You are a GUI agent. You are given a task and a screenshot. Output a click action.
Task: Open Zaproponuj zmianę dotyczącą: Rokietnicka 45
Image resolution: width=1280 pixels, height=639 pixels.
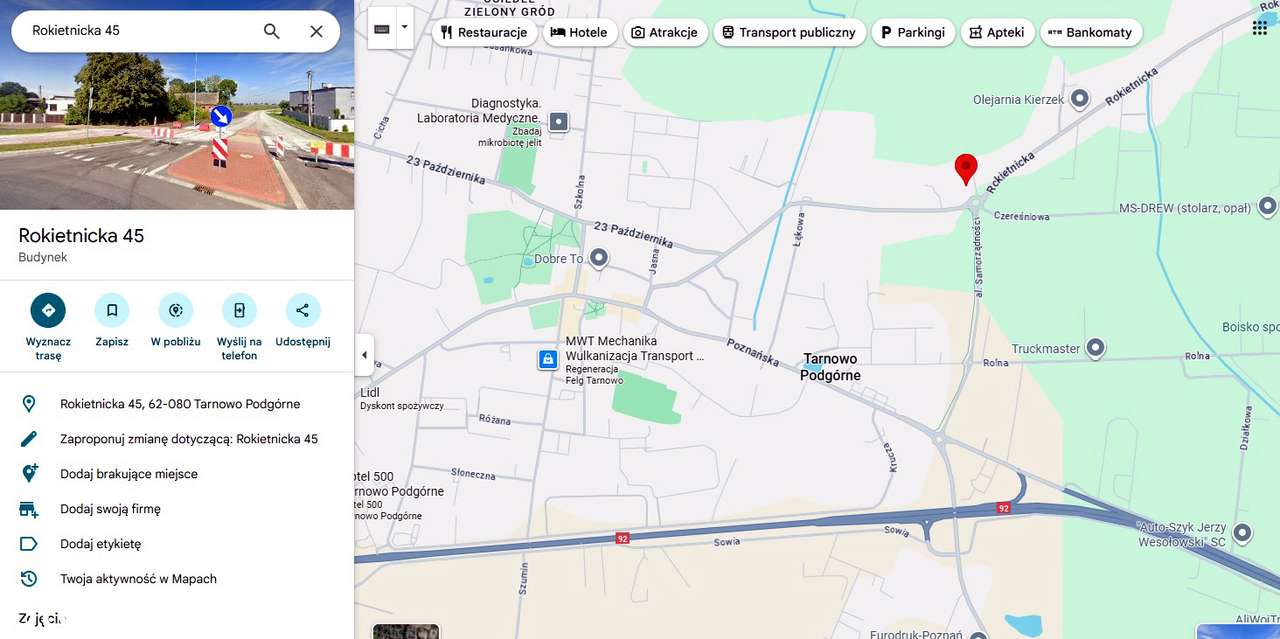[x=188, y=439]
